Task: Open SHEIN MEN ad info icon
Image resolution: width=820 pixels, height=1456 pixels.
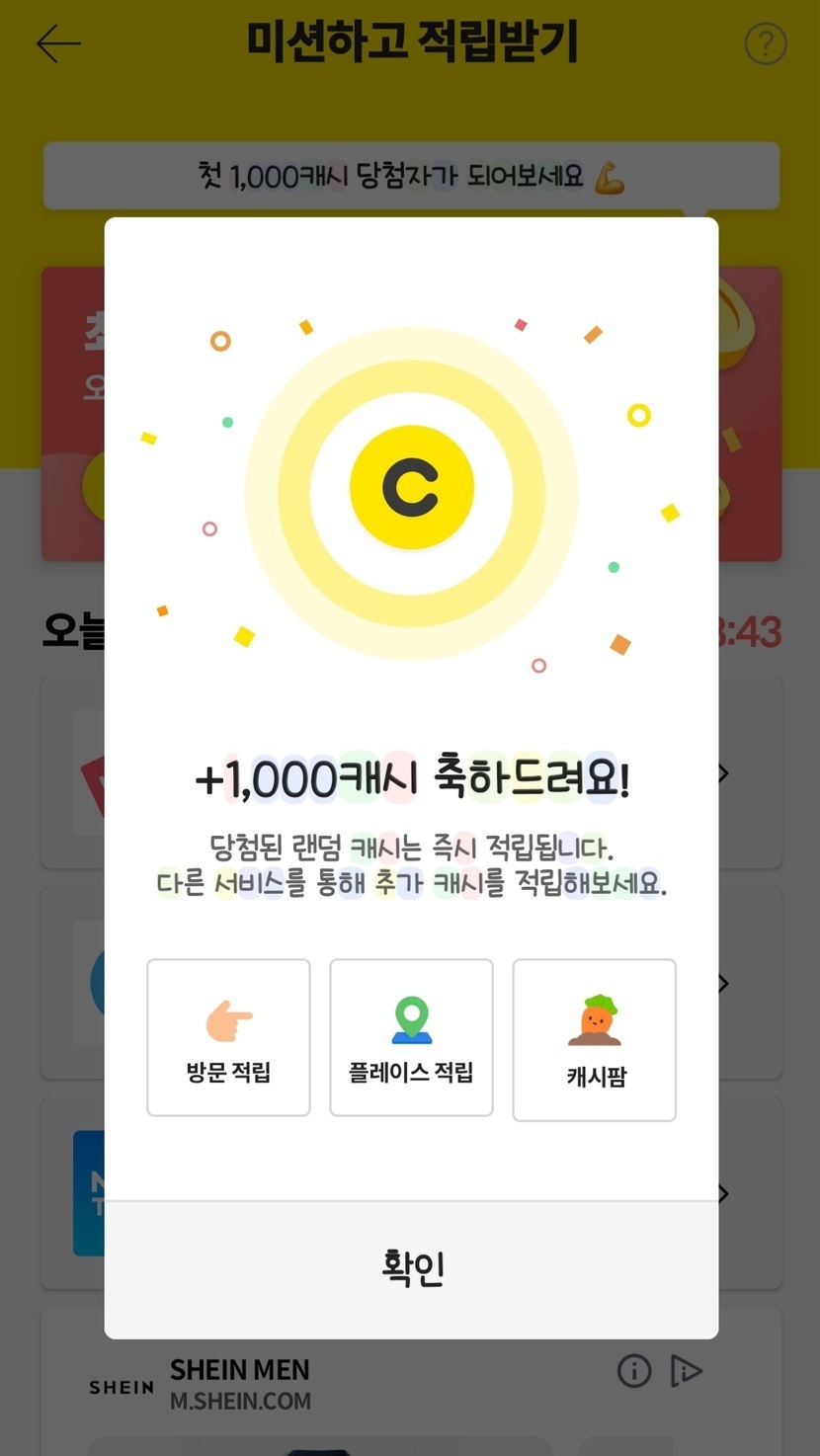Action: coord(634,1370)
